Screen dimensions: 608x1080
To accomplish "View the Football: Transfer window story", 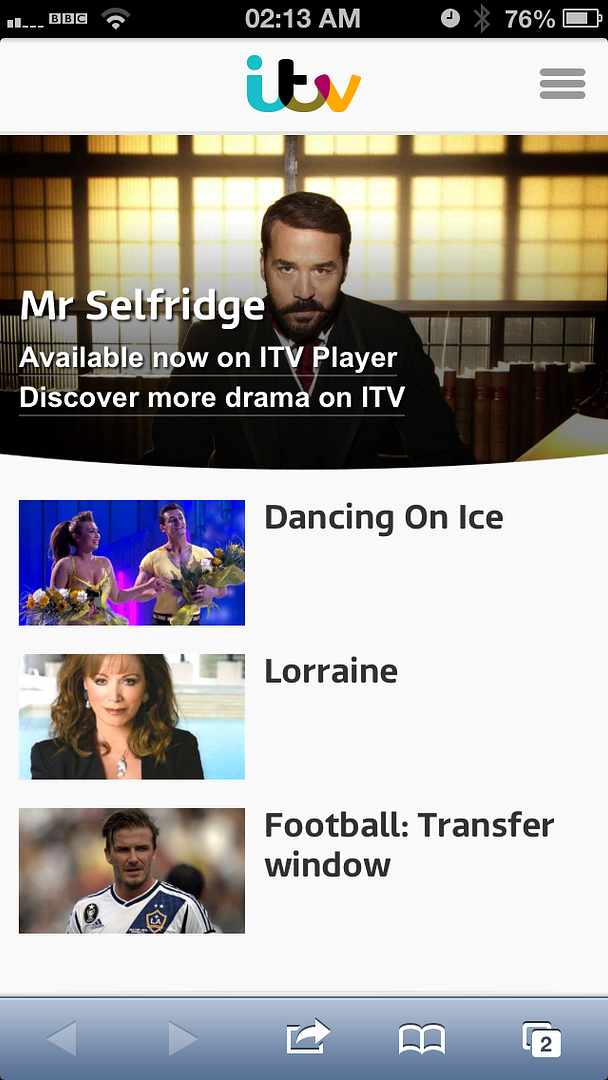I will (408, 844).
